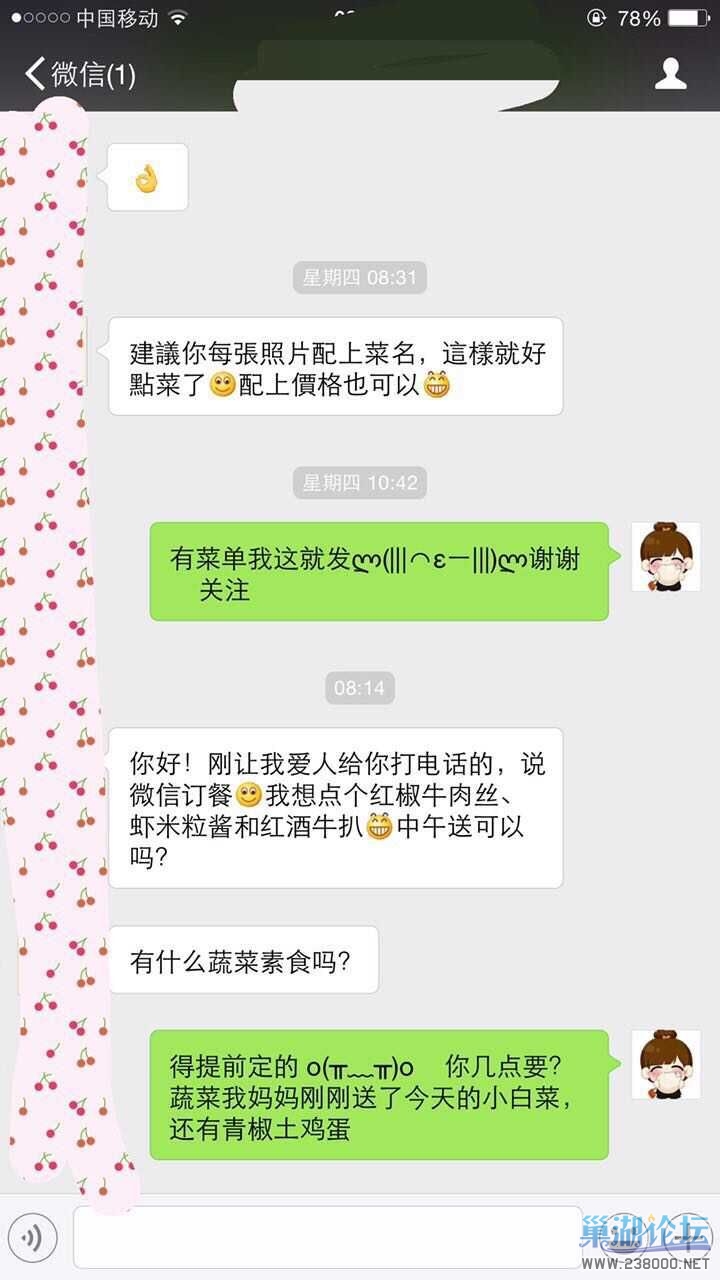Image resolution: width=720 pixels, height=1280 pixels.
Task: Open the contact profile icon
Action: pyautogui.click(x=670, y=74)
